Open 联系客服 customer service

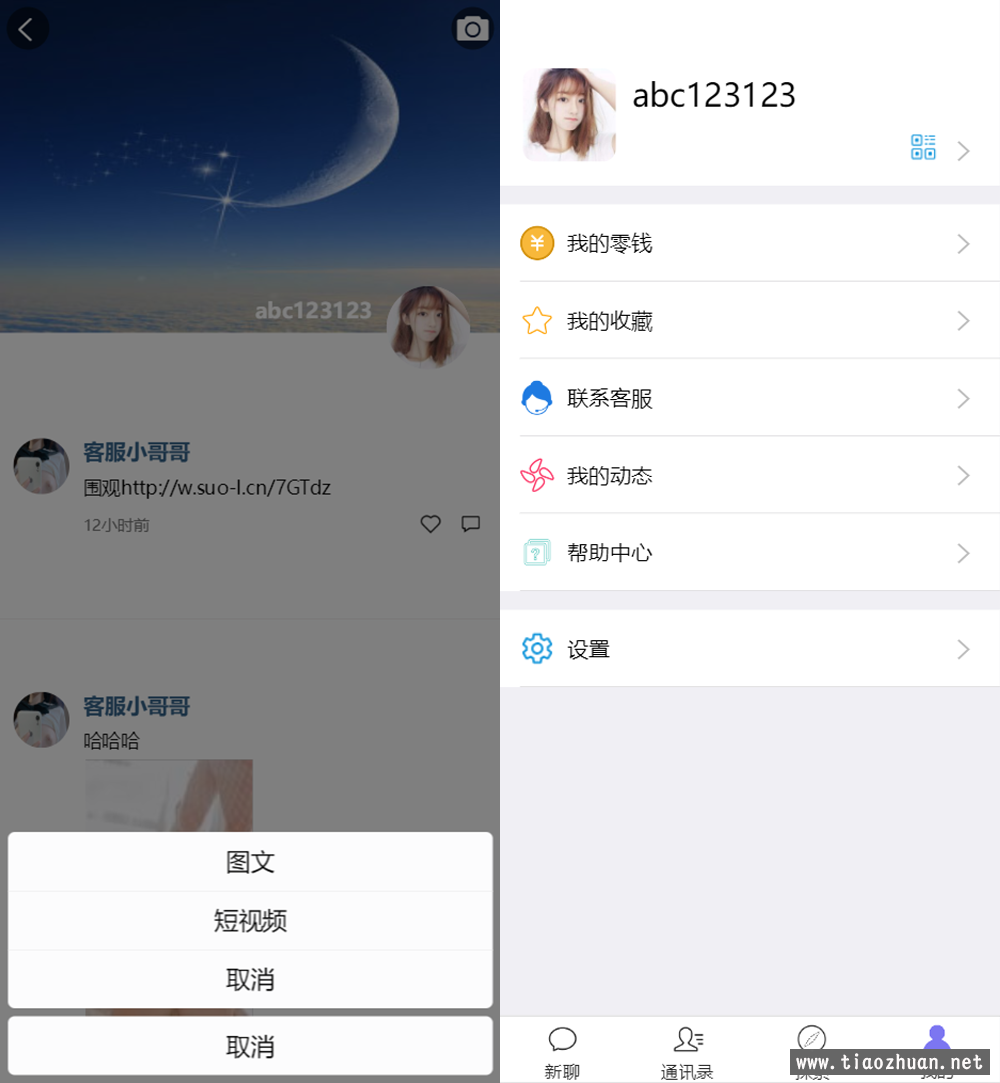pos(750,398)
